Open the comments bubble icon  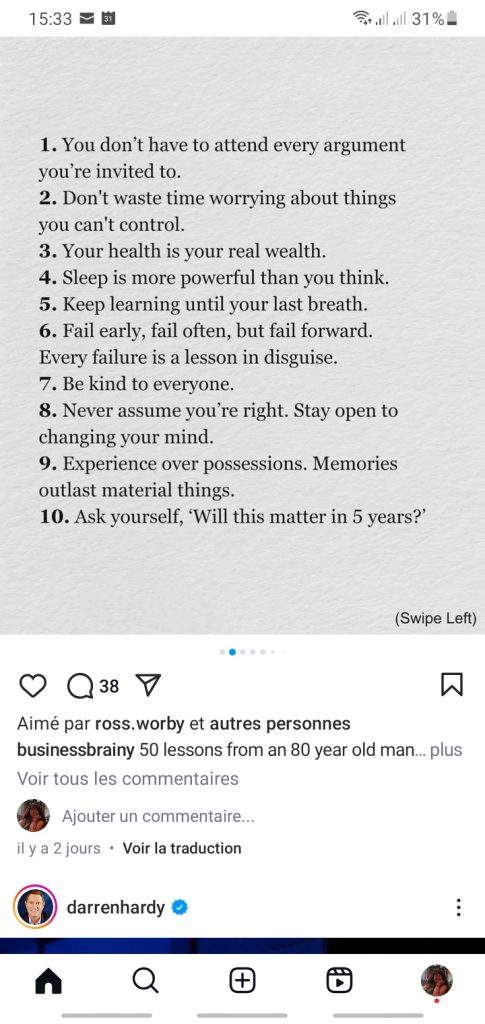tap(80, 685)
